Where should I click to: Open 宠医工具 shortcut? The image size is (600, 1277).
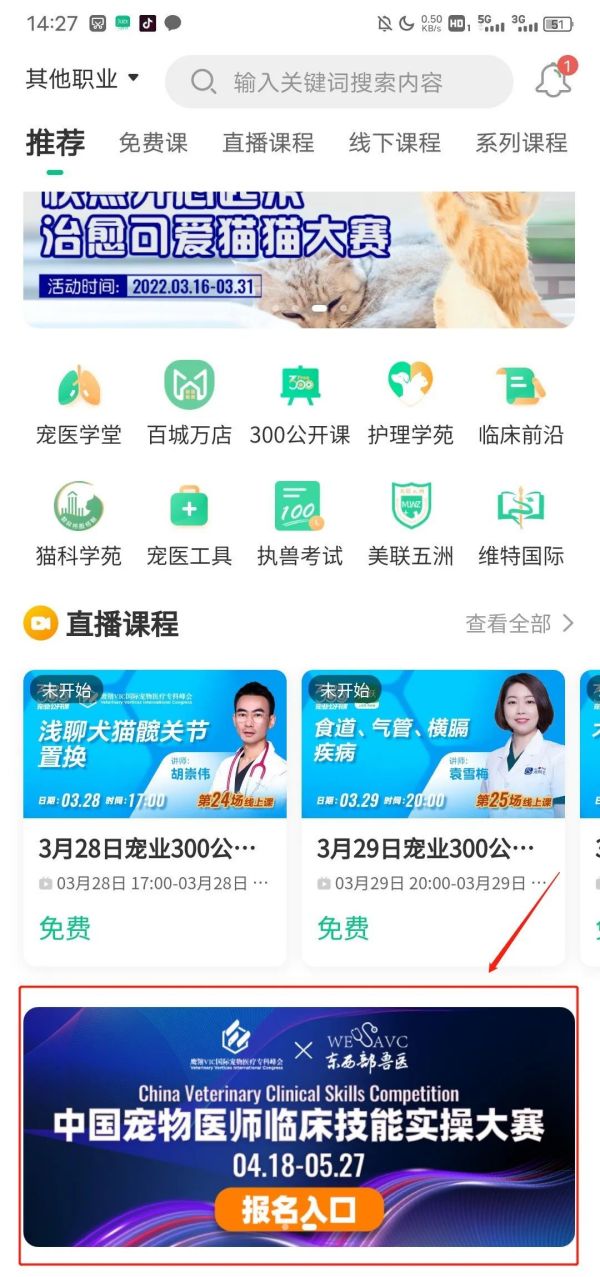coord(189,523)
